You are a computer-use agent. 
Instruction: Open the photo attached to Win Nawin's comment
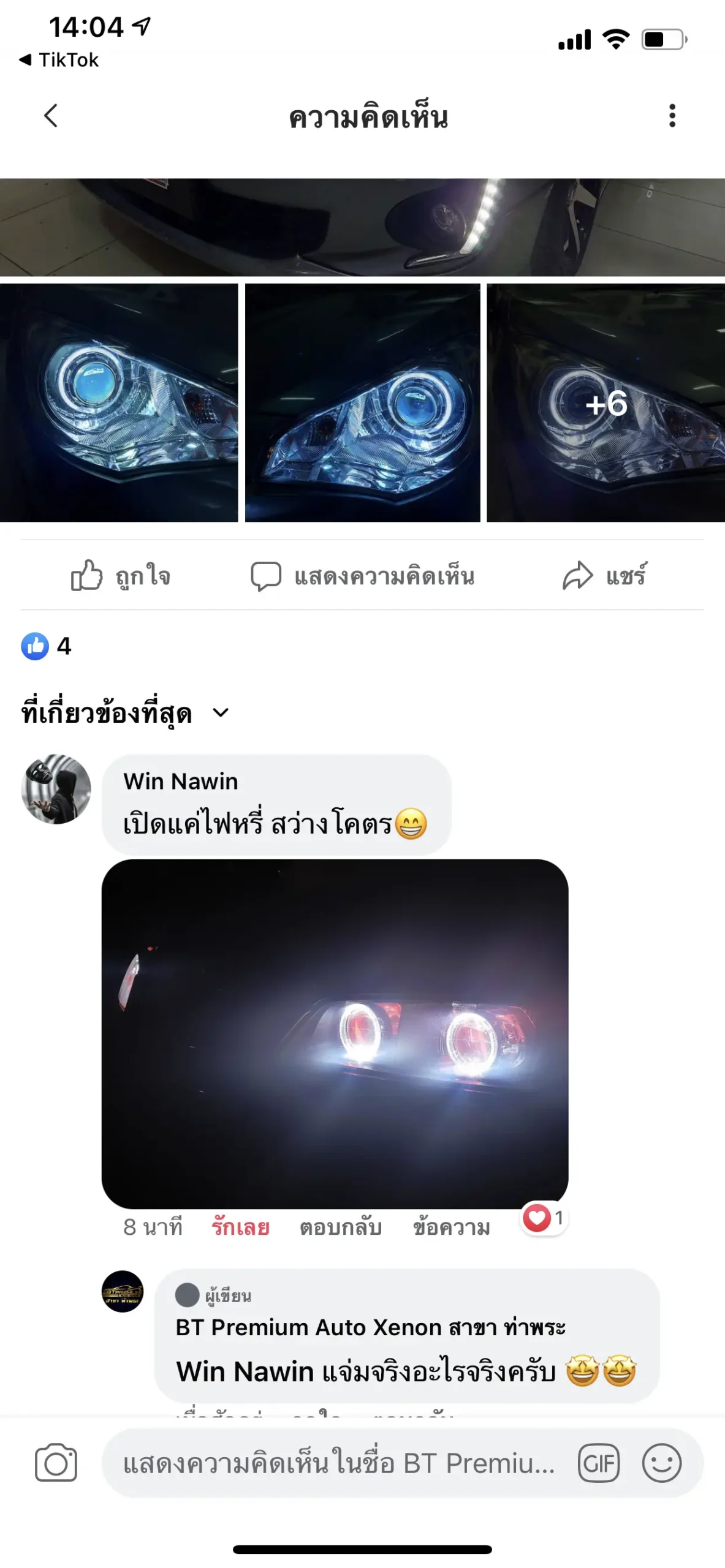click(335, 1033)
